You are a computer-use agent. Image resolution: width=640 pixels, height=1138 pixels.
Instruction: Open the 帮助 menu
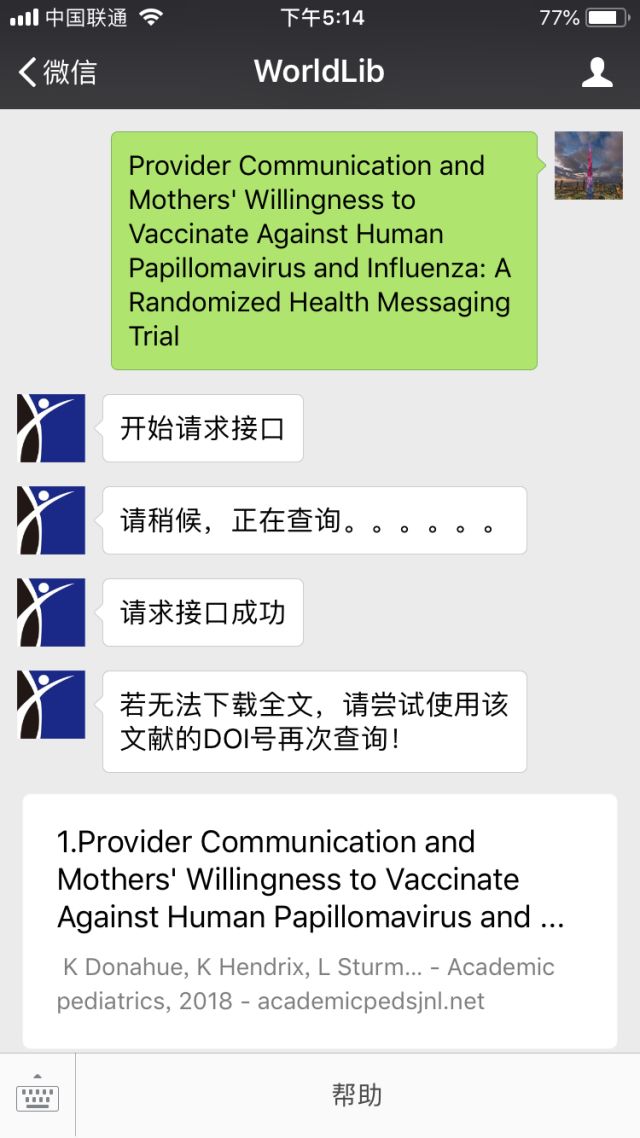357,1095
